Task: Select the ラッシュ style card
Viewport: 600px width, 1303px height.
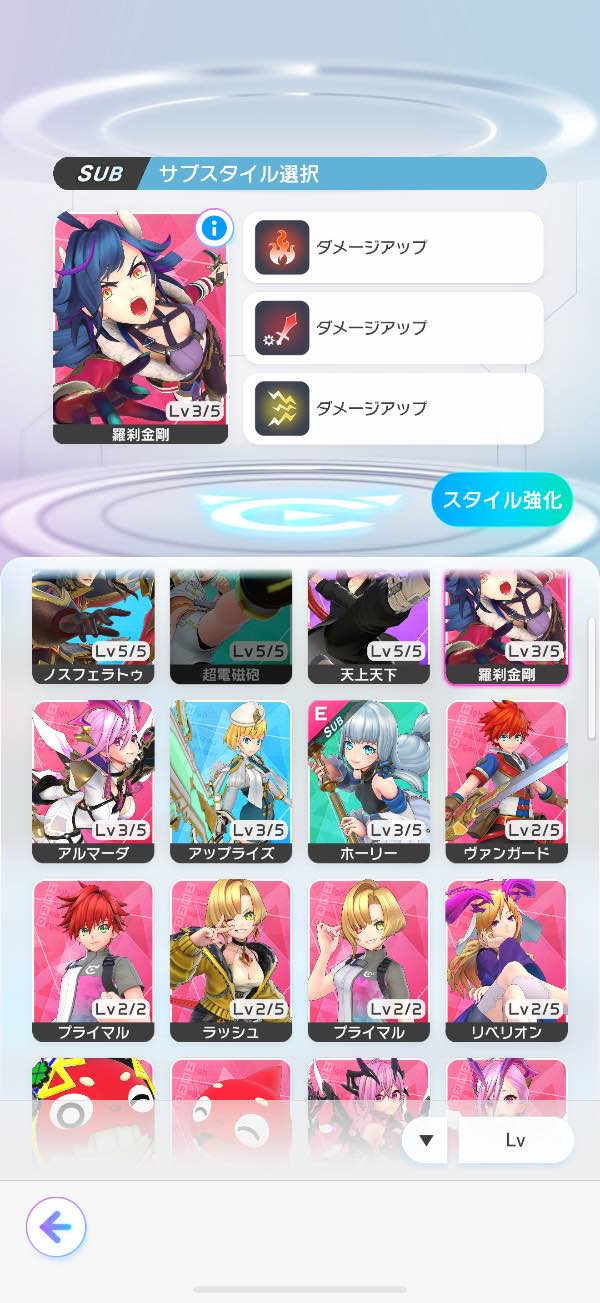Action: pos(231,961)
